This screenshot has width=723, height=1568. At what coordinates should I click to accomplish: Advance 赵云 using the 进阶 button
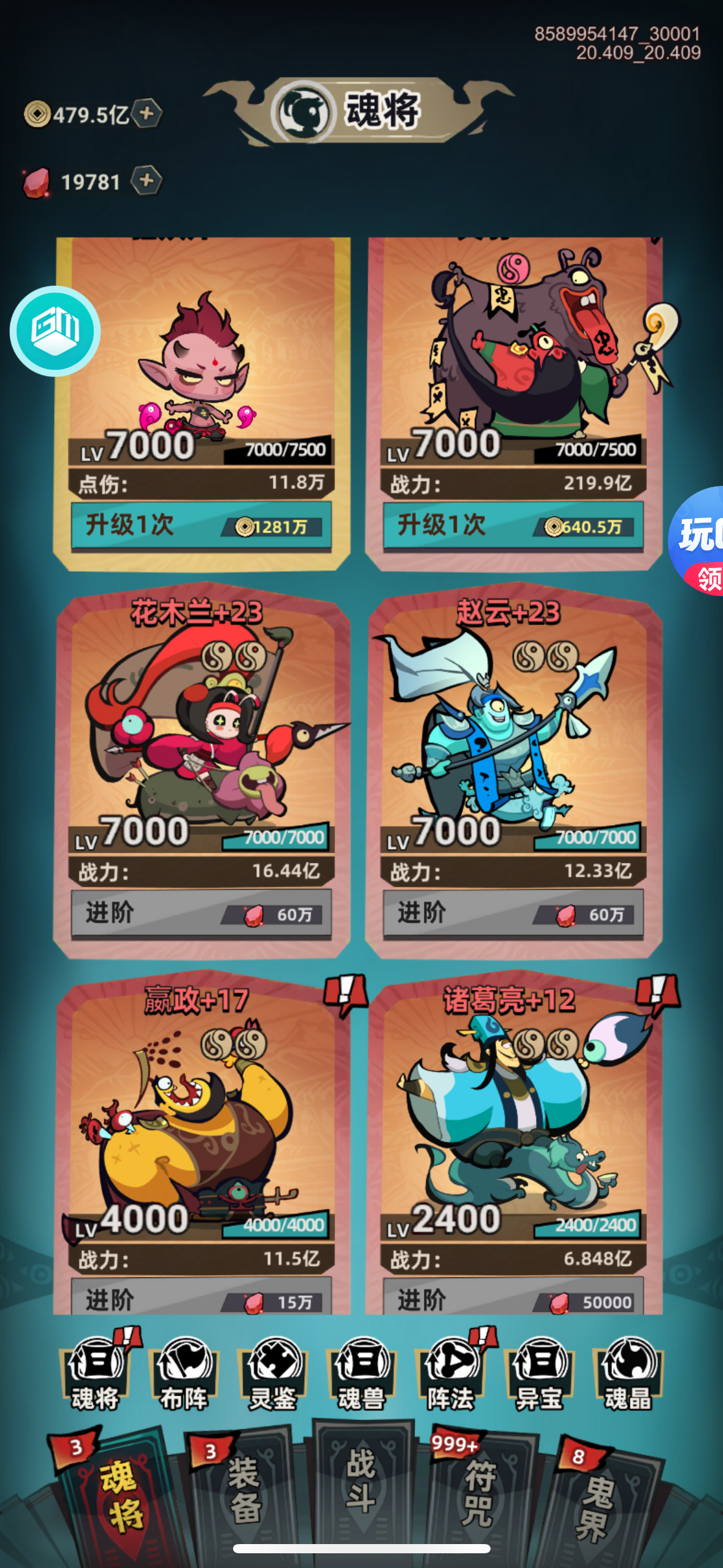click(513, 913)
